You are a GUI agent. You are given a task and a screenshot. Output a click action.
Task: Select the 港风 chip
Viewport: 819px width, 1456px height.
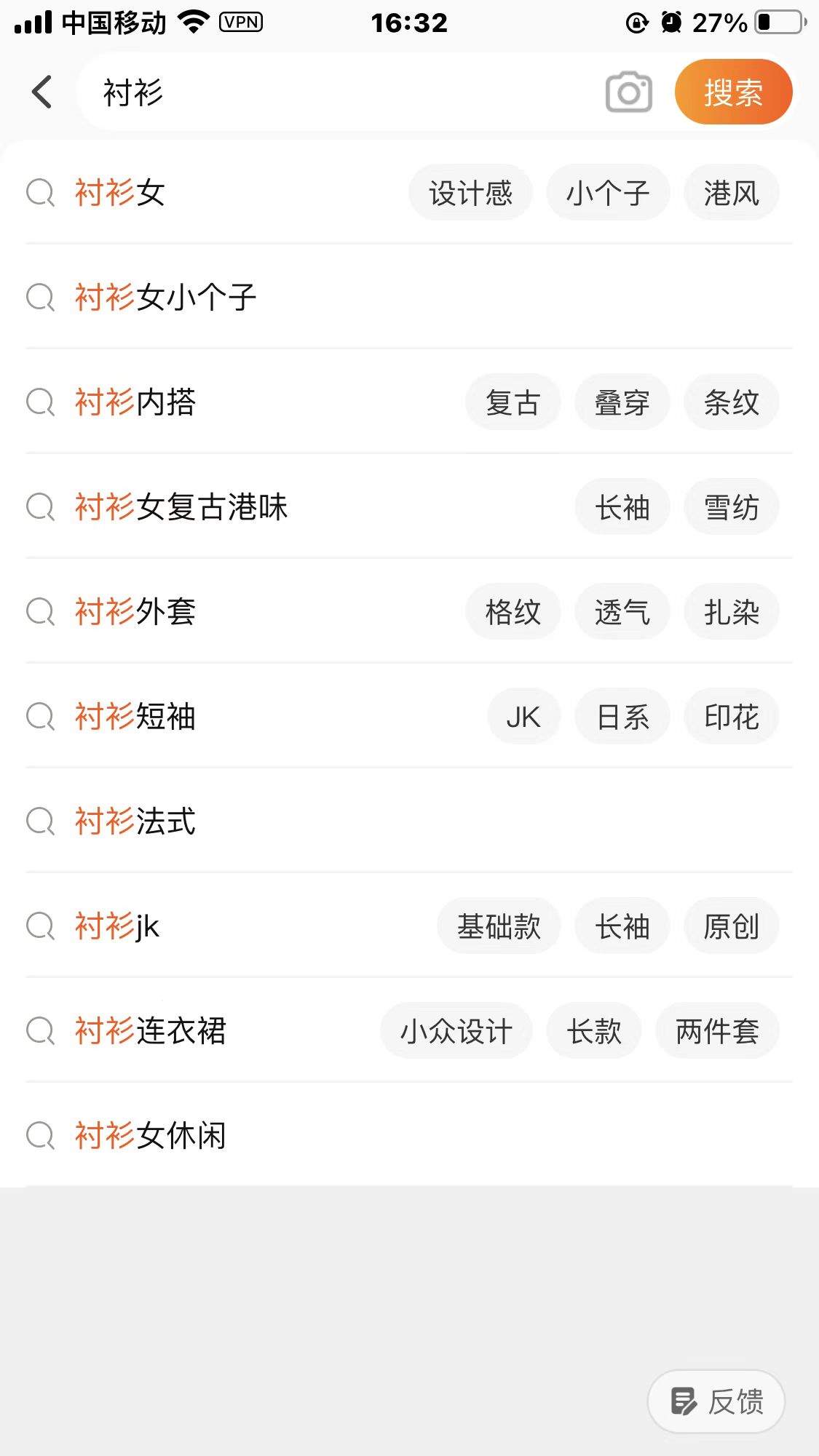pyautogui.click(x=731, y=193)
